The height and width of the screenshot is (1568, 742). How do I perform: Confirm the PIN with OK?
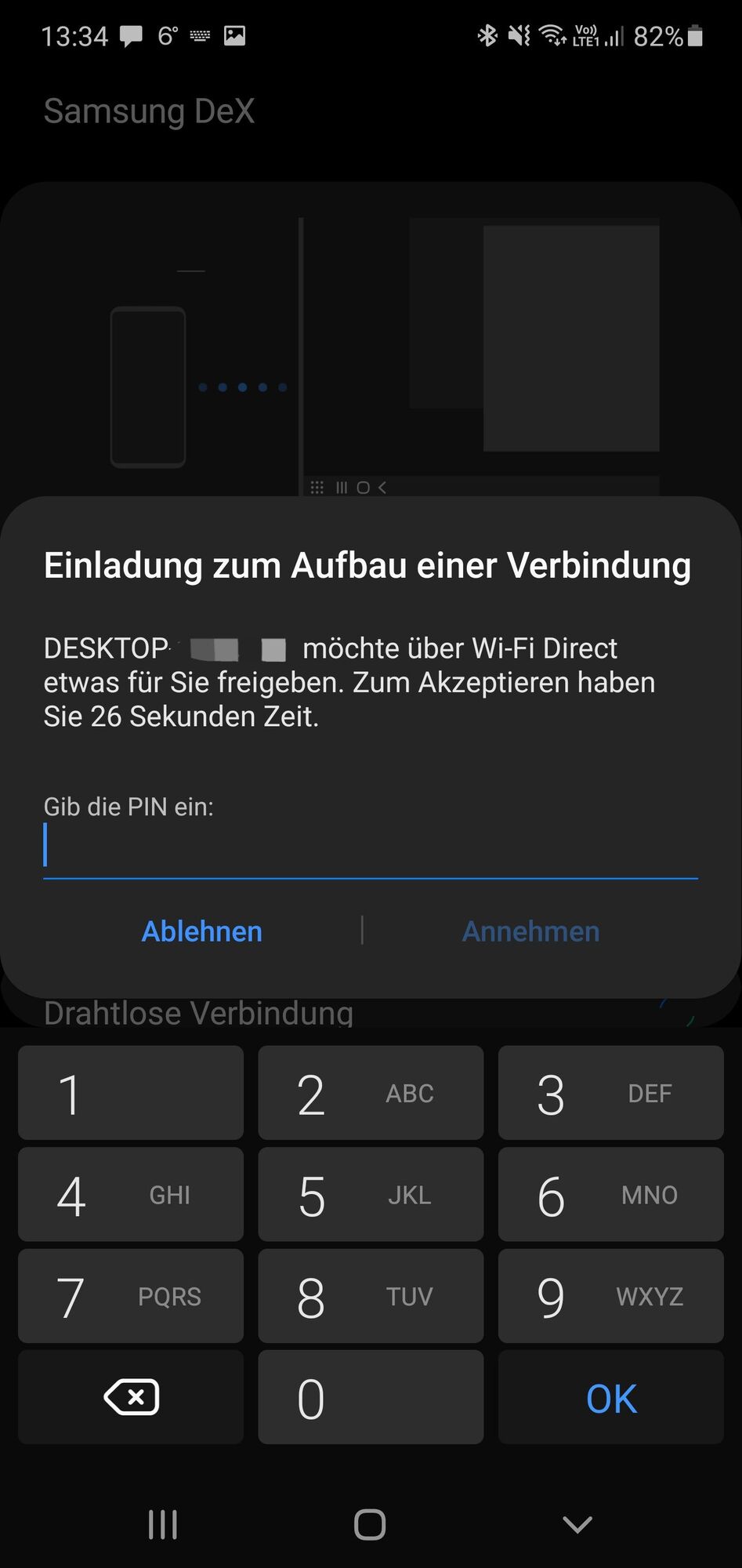[610, 1397]
